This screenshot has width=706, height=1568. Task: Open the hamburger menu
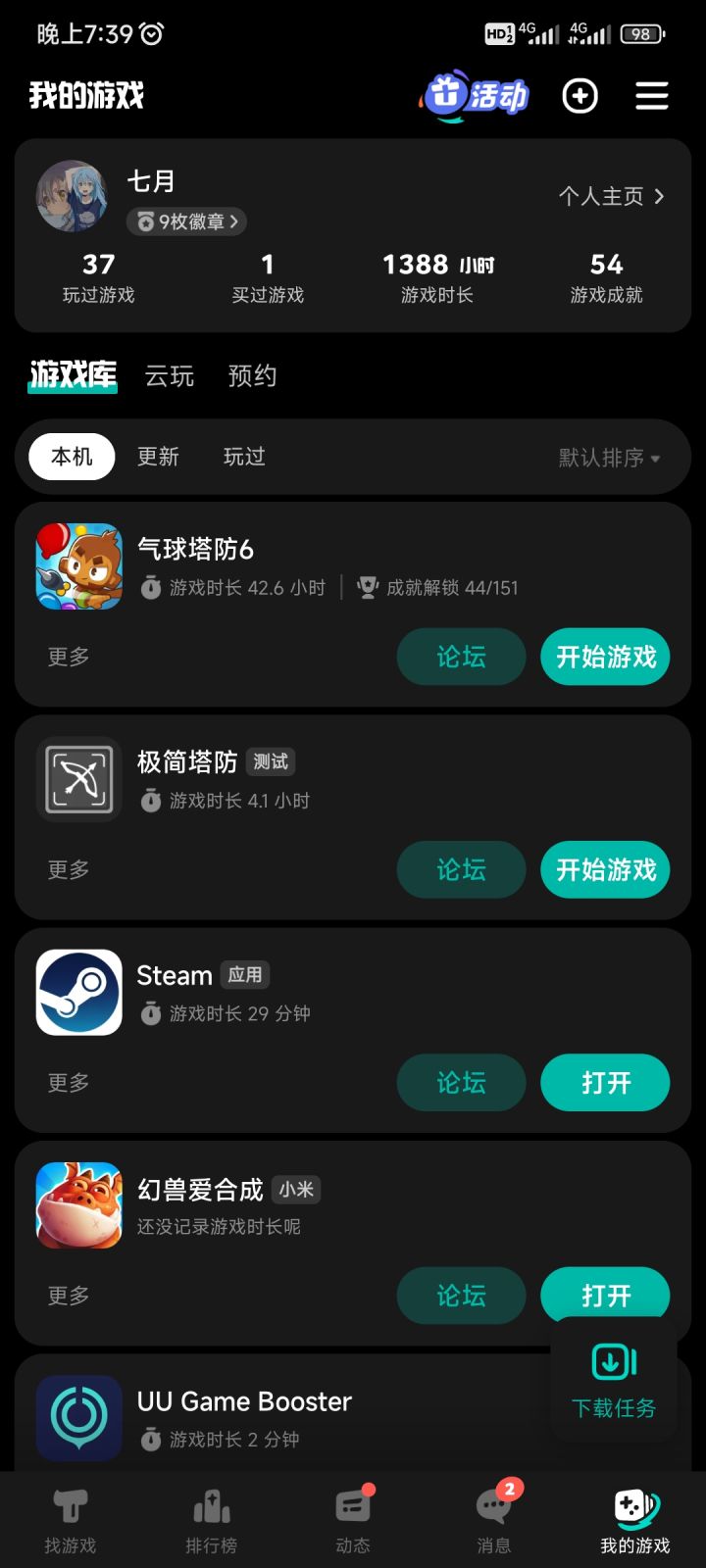tap(652, 95)
